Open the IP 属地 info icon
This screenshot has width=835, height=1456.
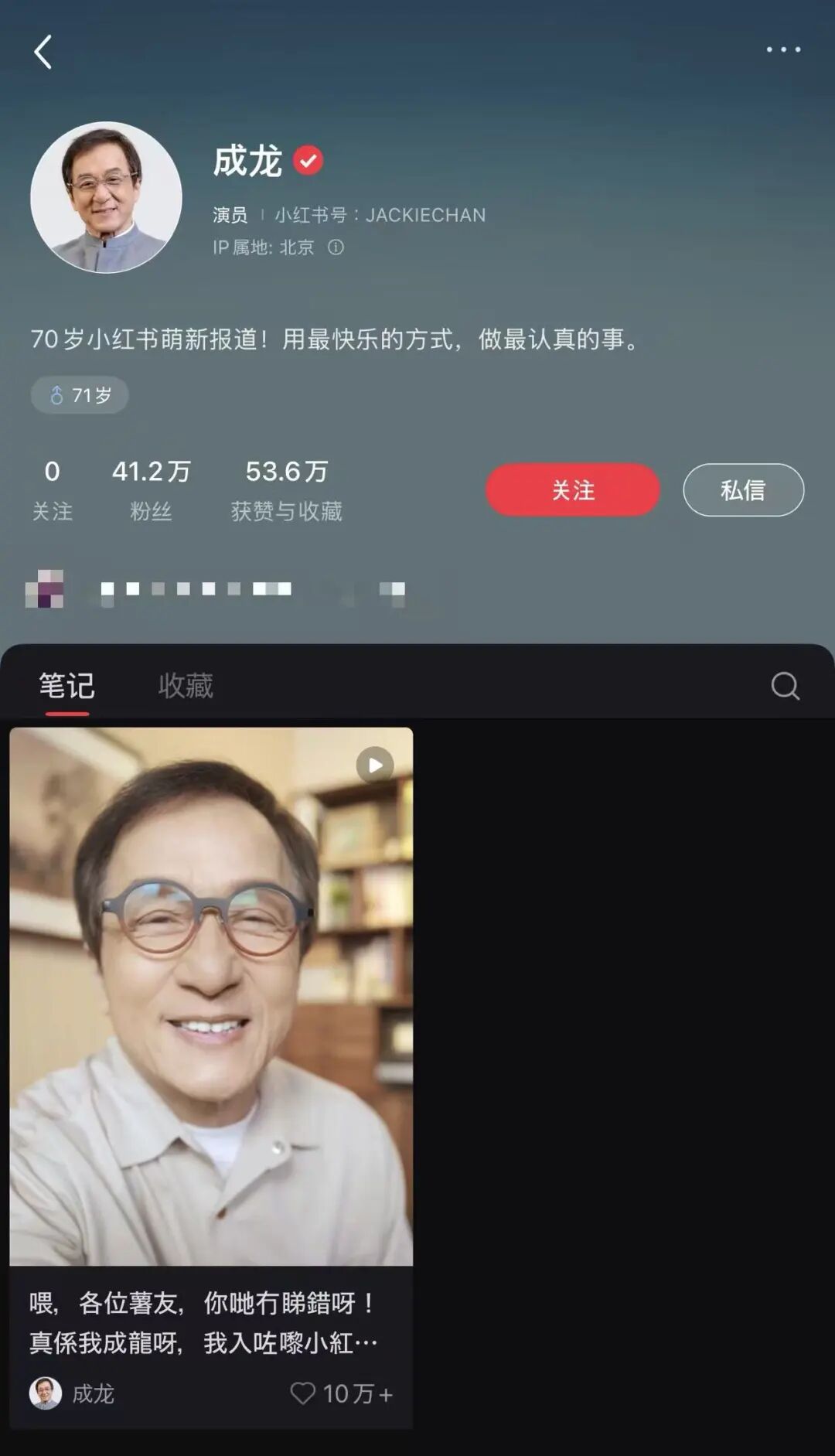(x=336, y=247)
